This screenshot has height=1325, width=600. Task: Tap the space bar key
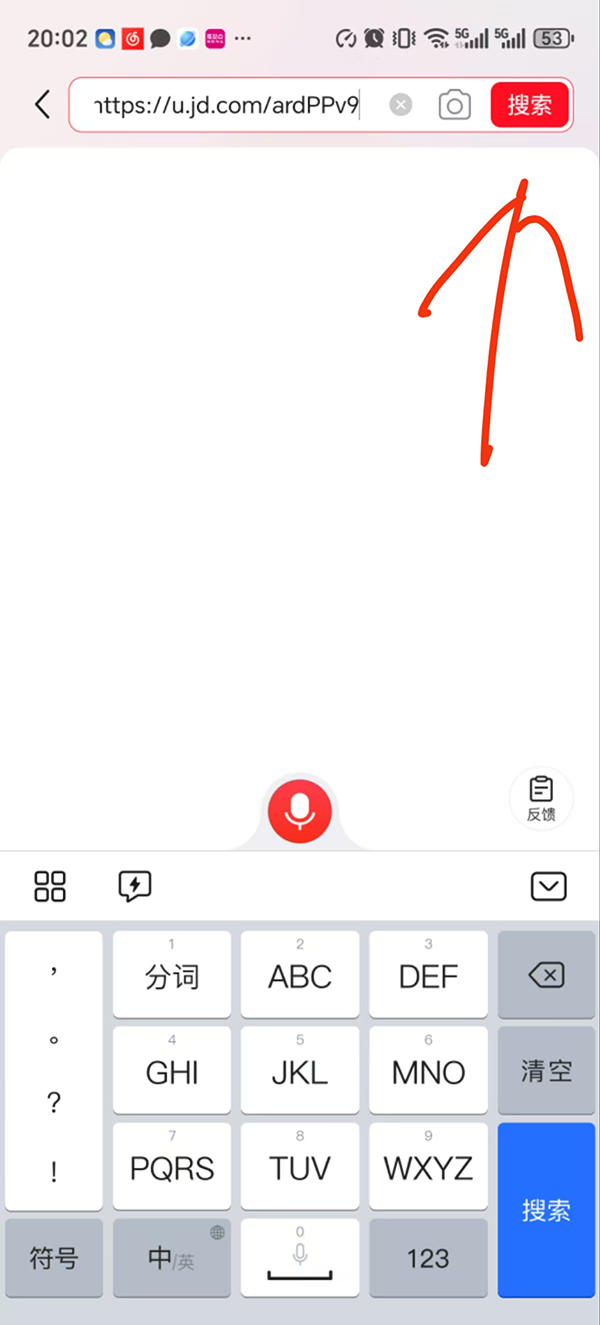click(299, 1258)
